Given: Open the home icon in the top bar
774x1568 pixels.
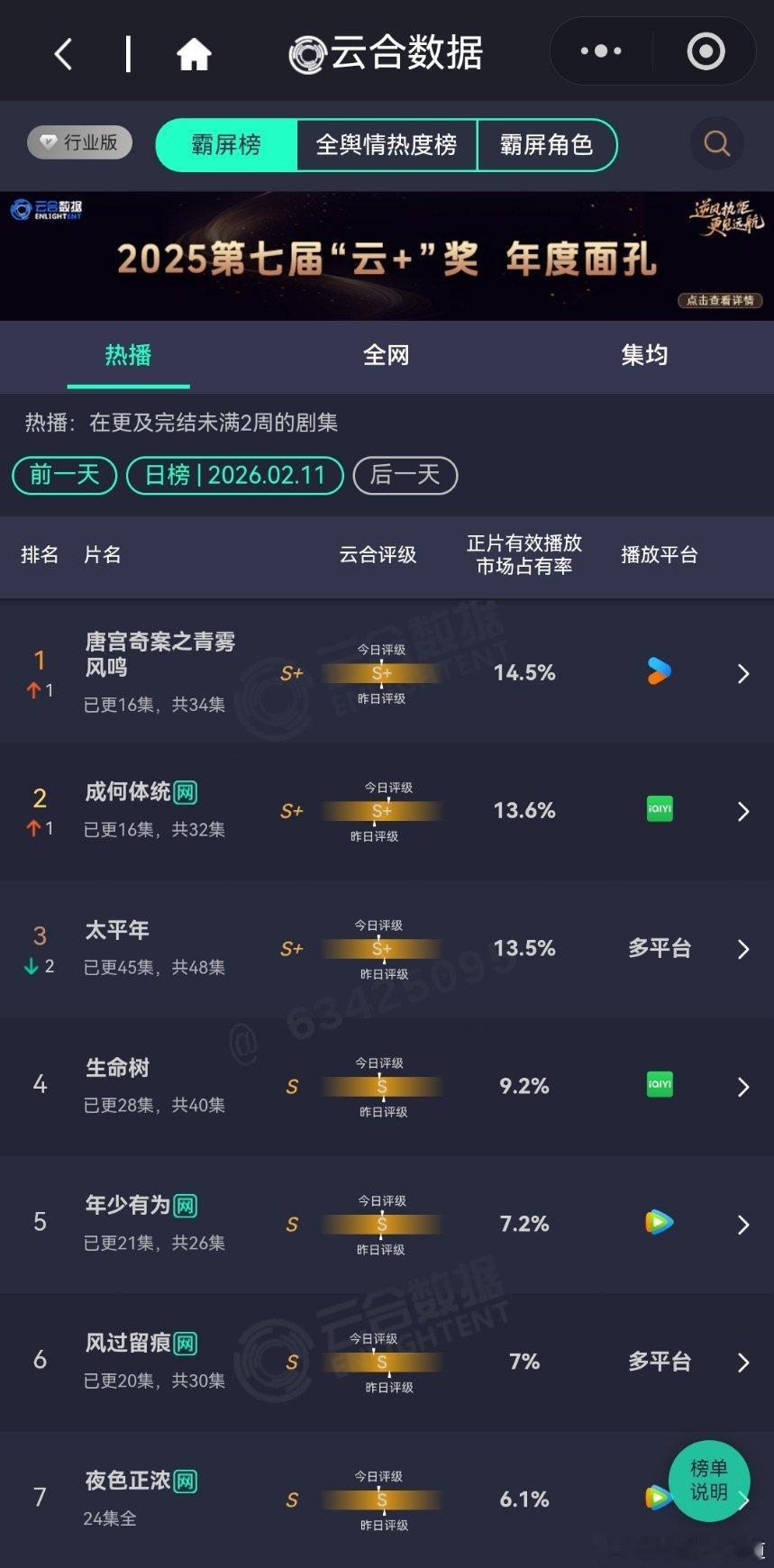Looking at the screenshot, I should pos(193,52).
